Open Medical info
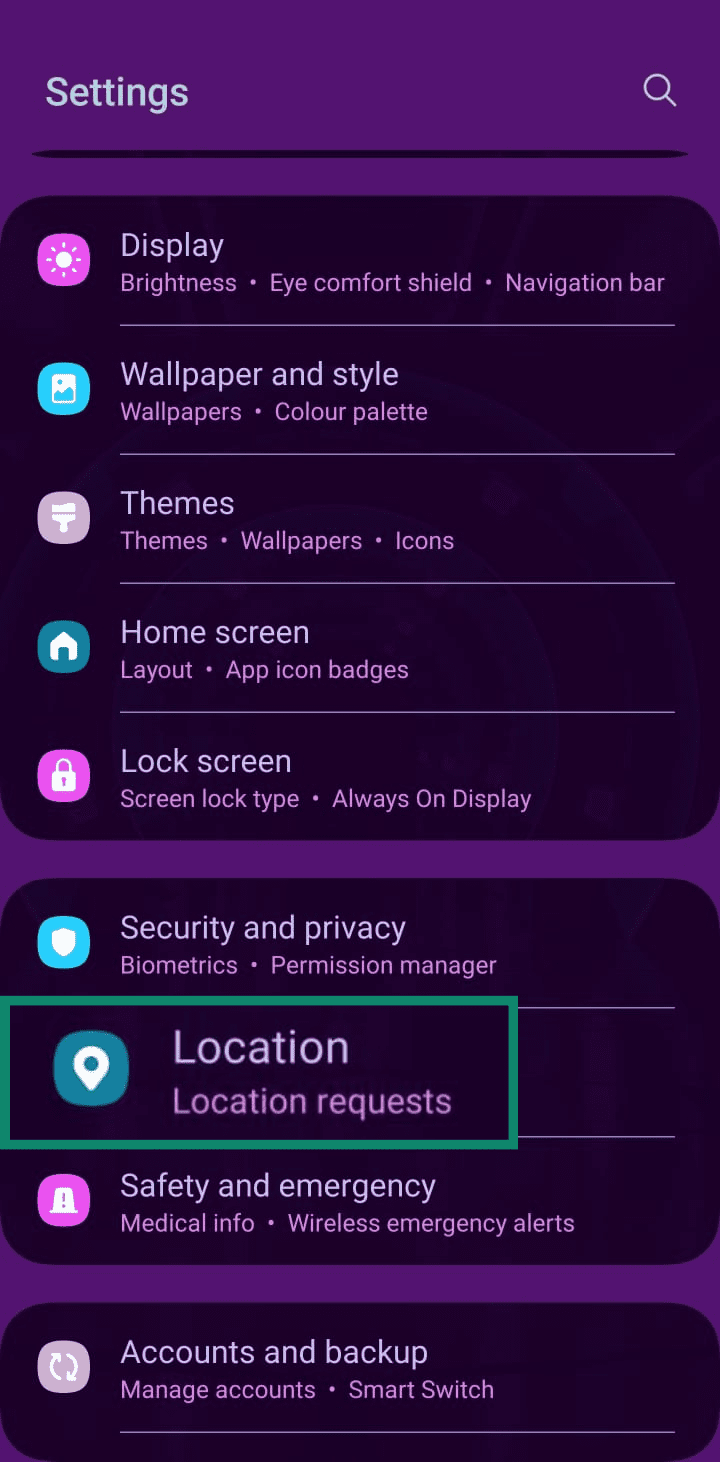Screen dimensions: 720x1462 coord(187,1222)
